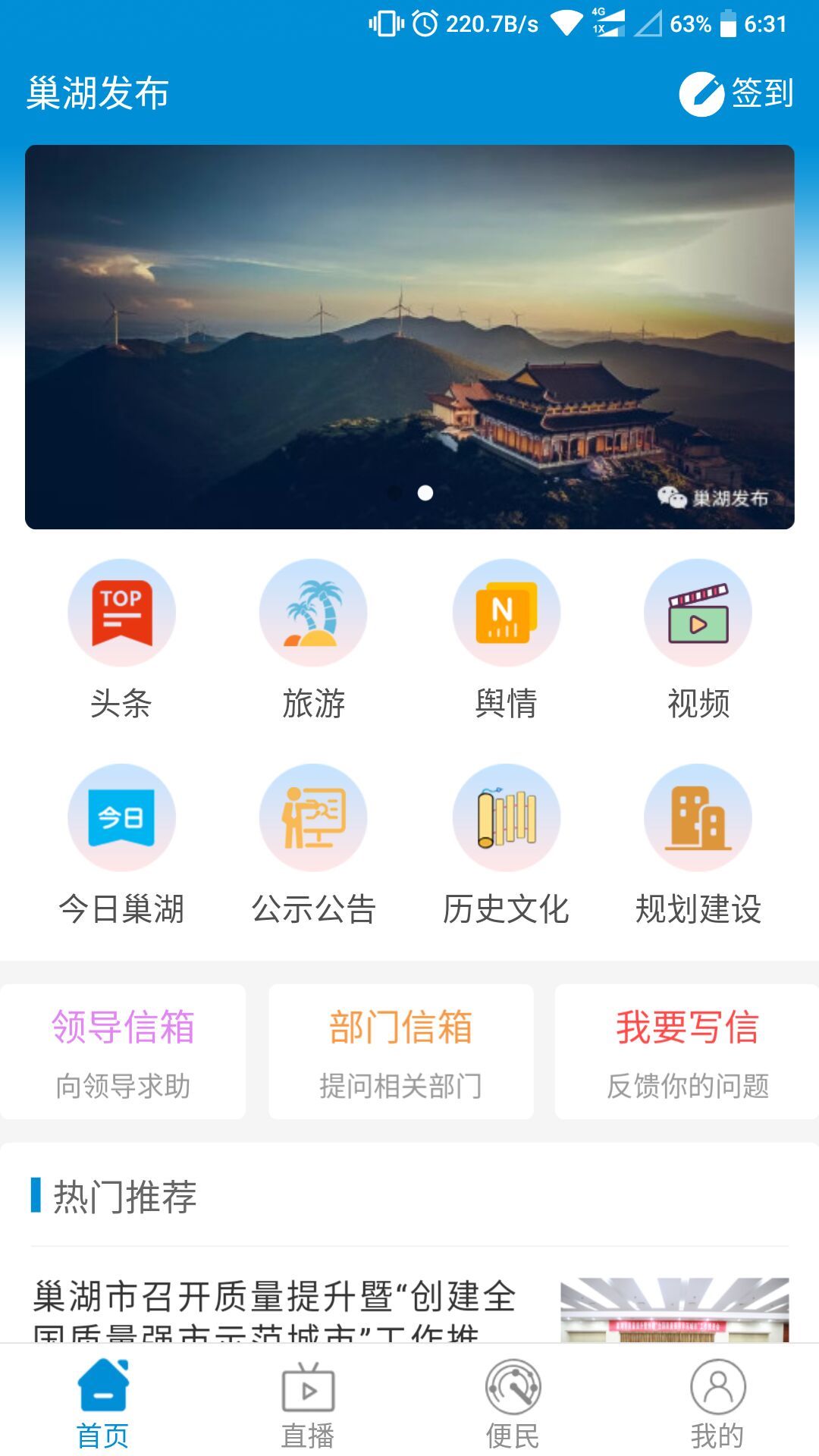The image size is (819, 1456).
Task: Go to the 便民 services tab
Action: pyautogui.click(x=513, y=1403)
